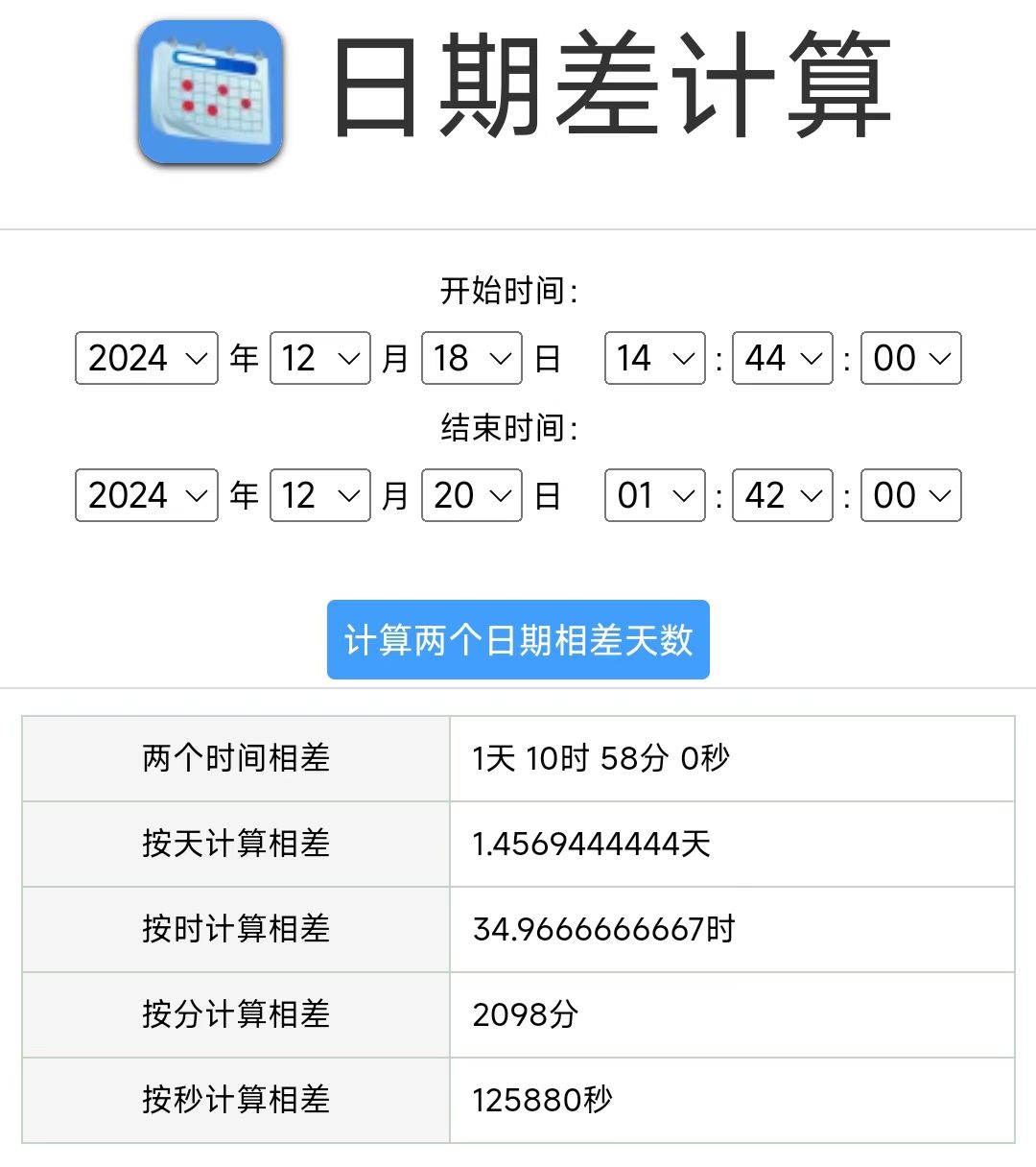The width and height of the screenshot is (1036, 1167).
Task: Open the end time year dropdown
Action: tap(147, 495)
